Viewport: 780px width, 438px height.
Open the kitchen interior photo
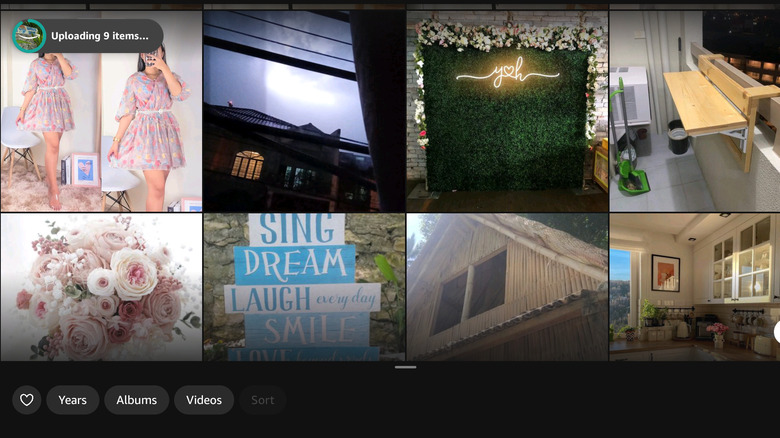pos(694,287)
